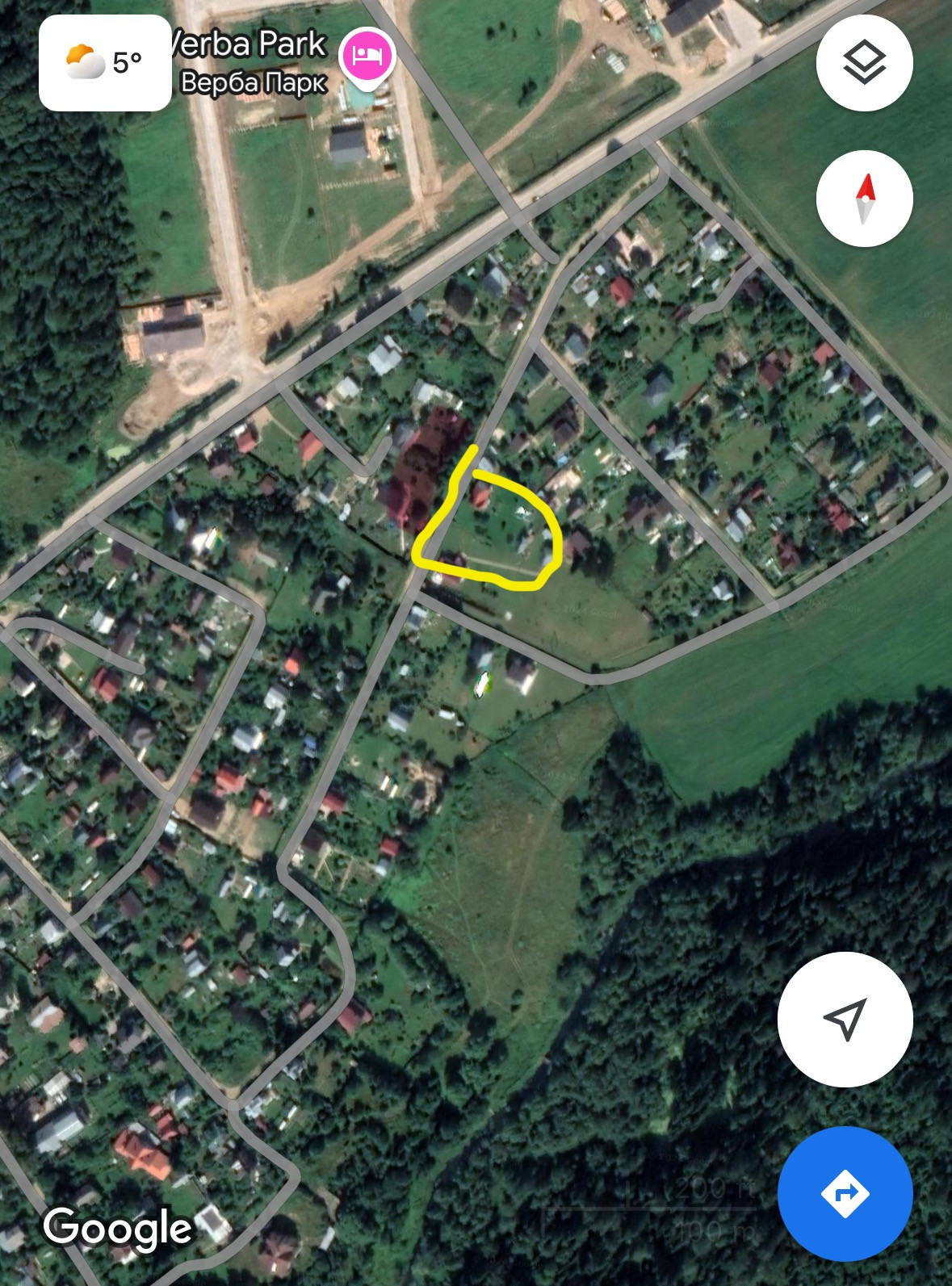This screenshot has width=952, height=1286.
Task: Tap the compass to reset north
Action: click(x=864, y=198)
